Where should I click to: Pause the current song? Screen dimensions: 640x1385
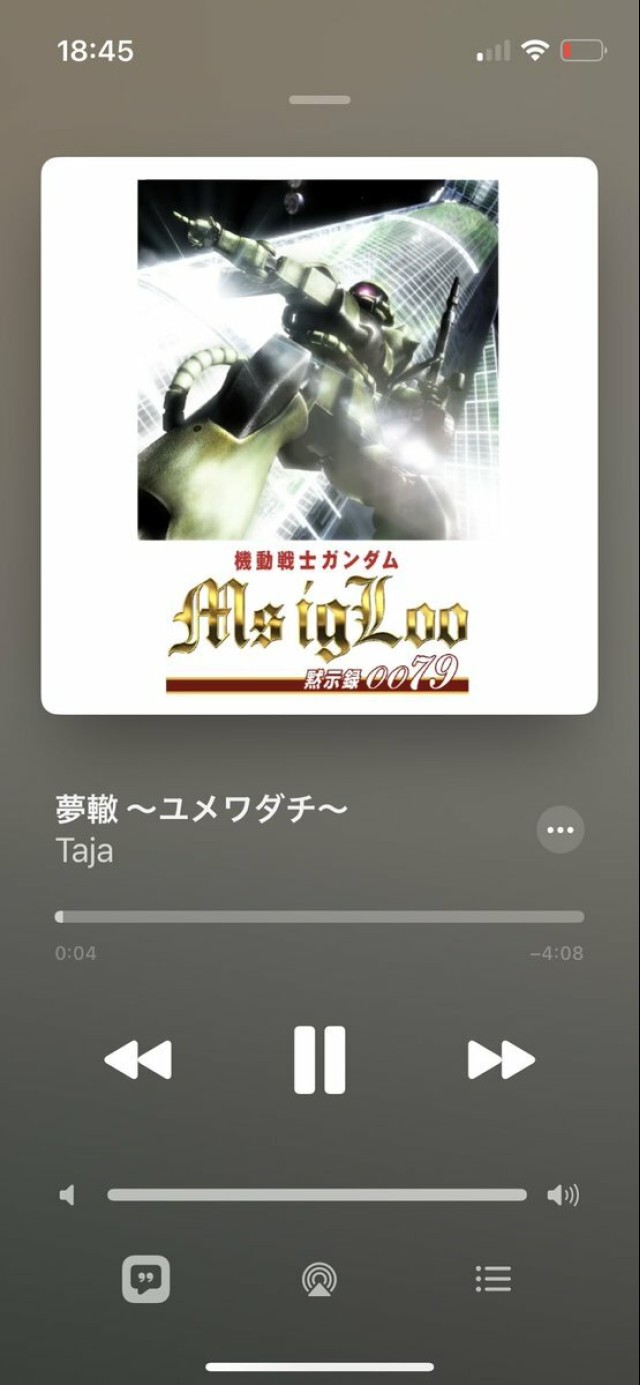tap(320, 1060)
